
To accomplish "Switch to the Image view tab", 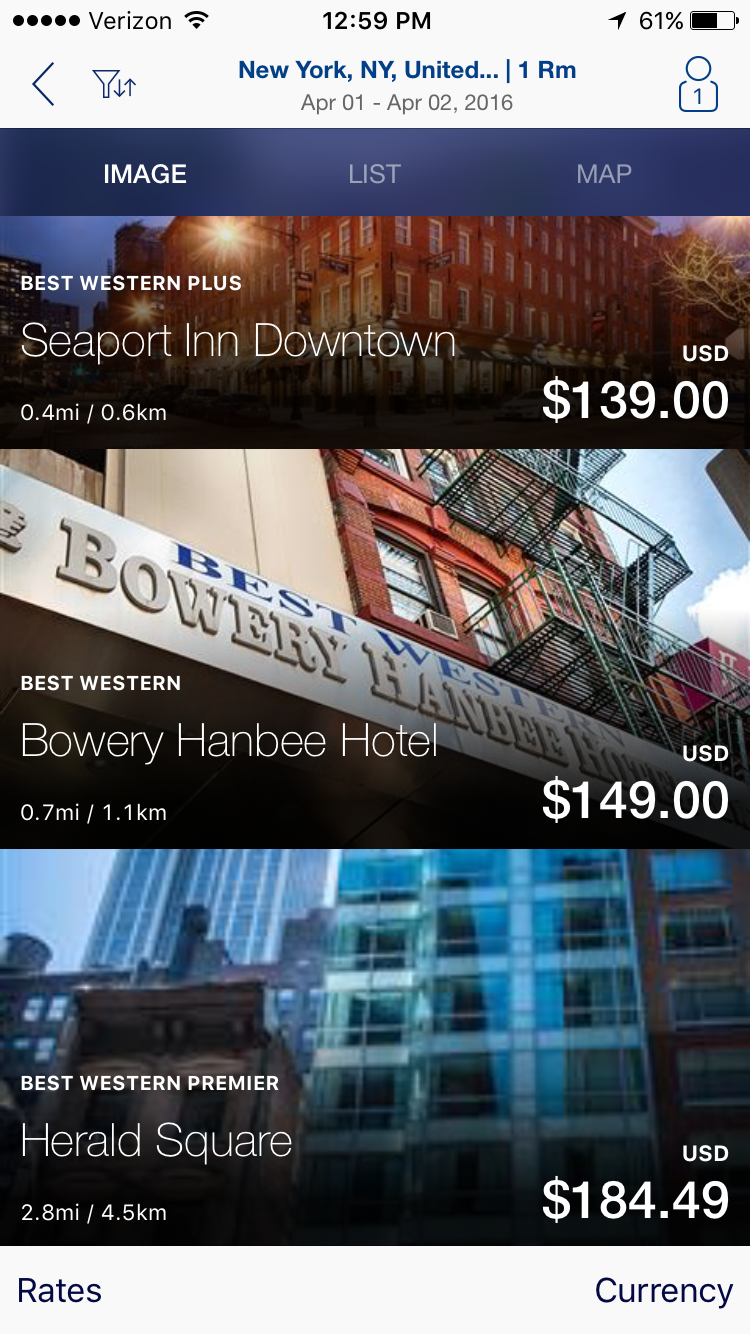I will click(145, 174).
